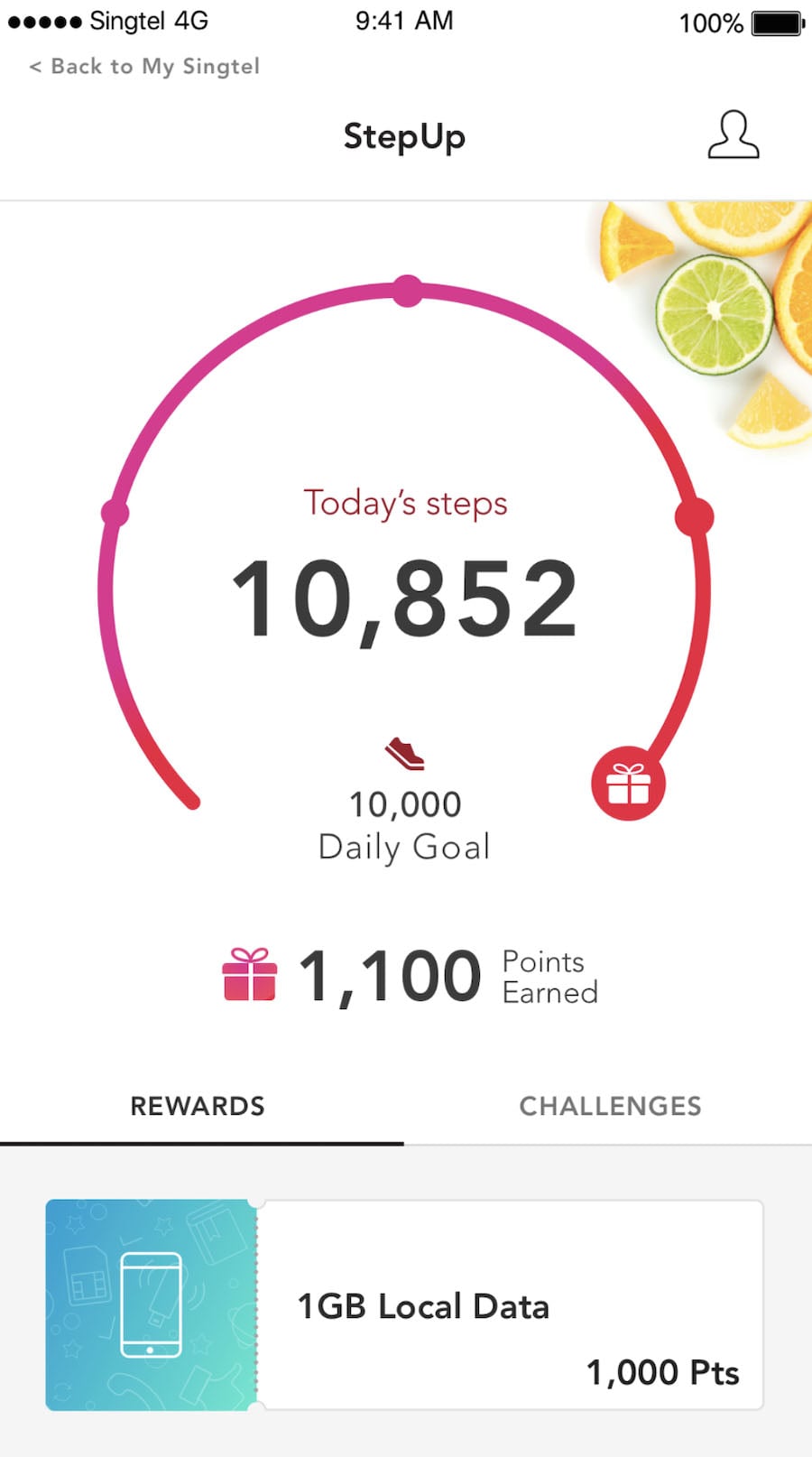The image size is (812, 1457).
Task: Select the Rewards tab
Action: click(198, 1106)
